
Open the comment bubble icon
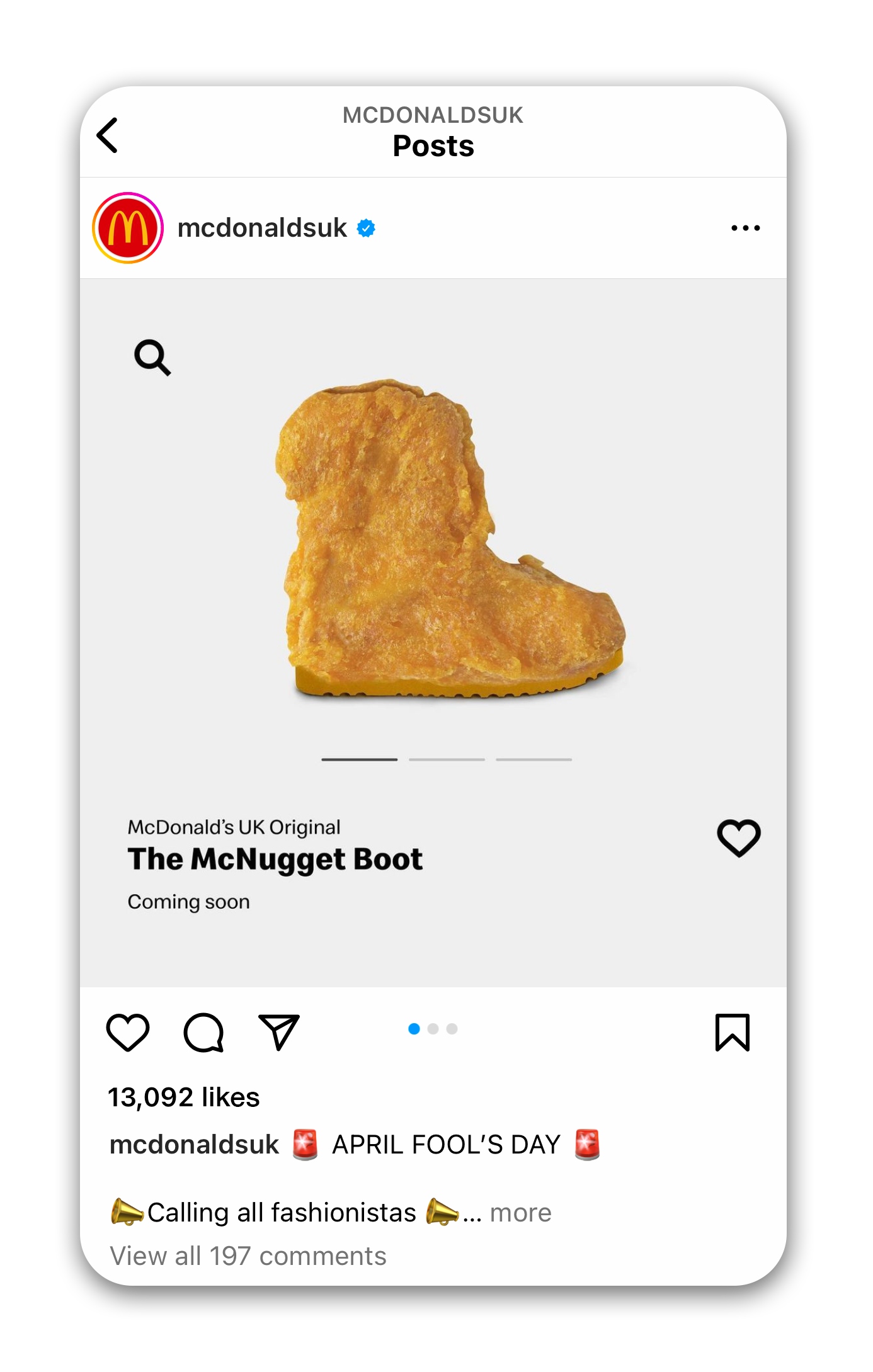(203, 1032)
